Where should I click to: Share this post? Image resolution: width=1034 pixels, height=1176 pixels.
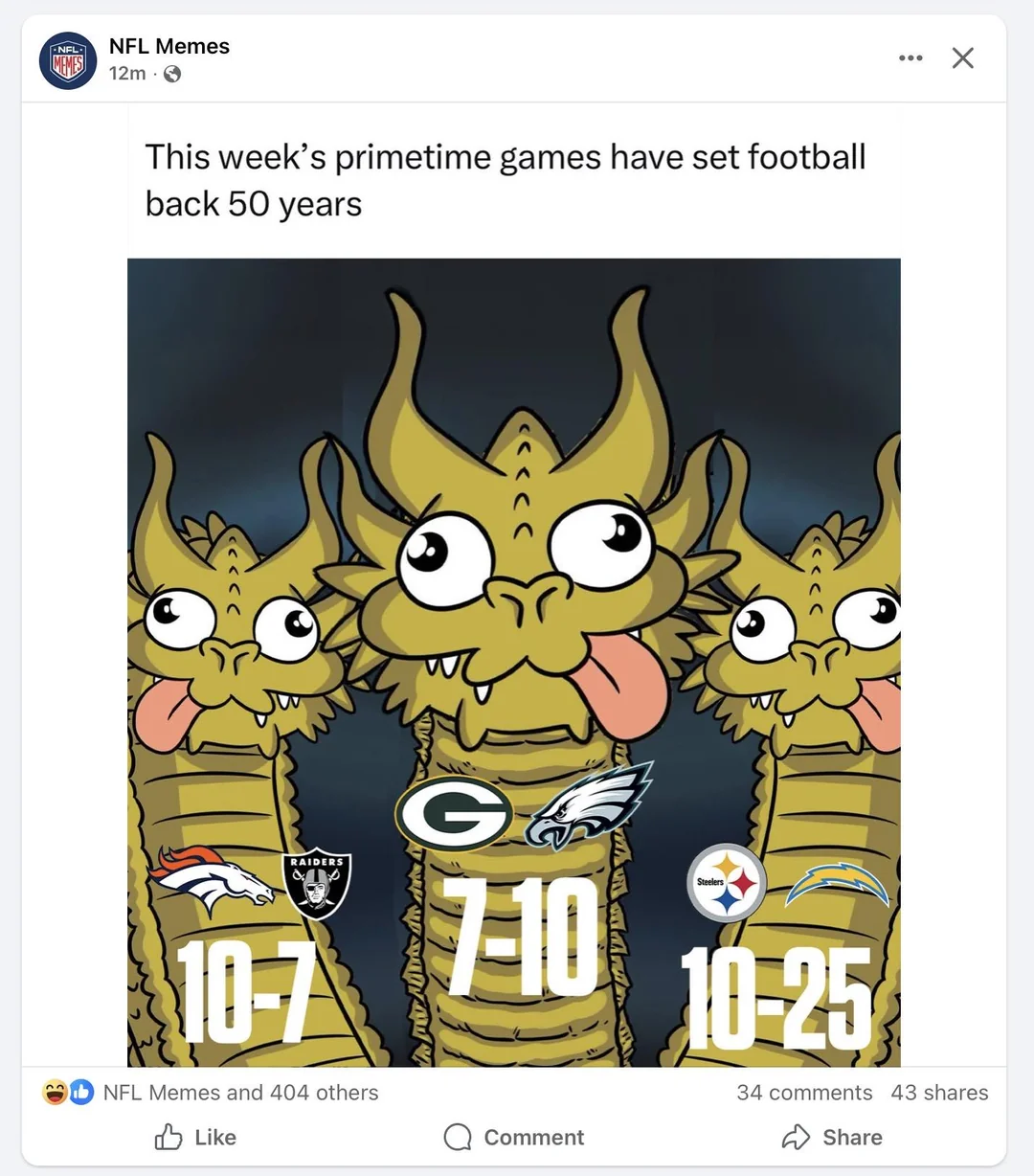pyautogui.click(x=832, y=1137)
